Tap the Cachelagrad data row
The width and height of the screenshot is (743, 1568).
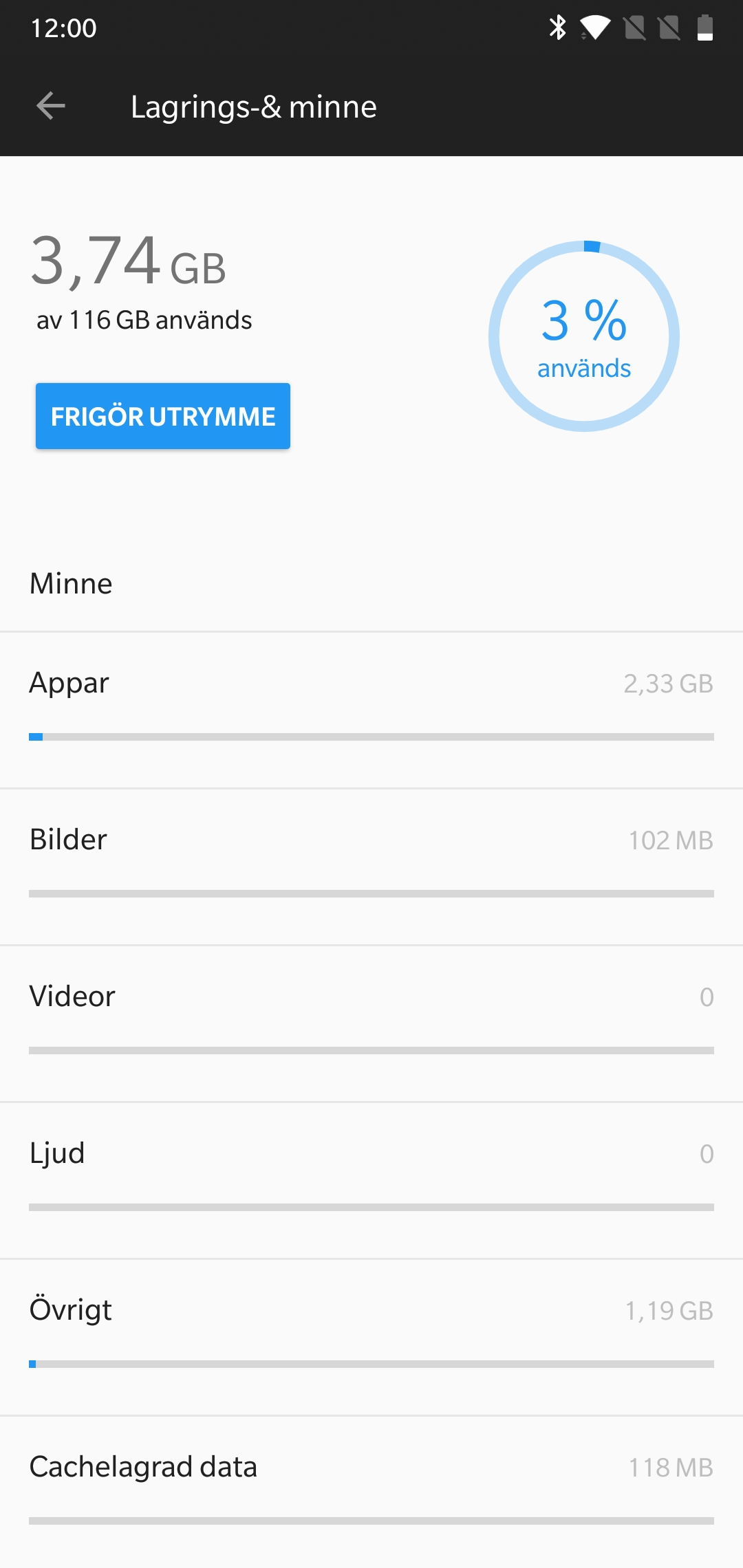(371, 1492)
